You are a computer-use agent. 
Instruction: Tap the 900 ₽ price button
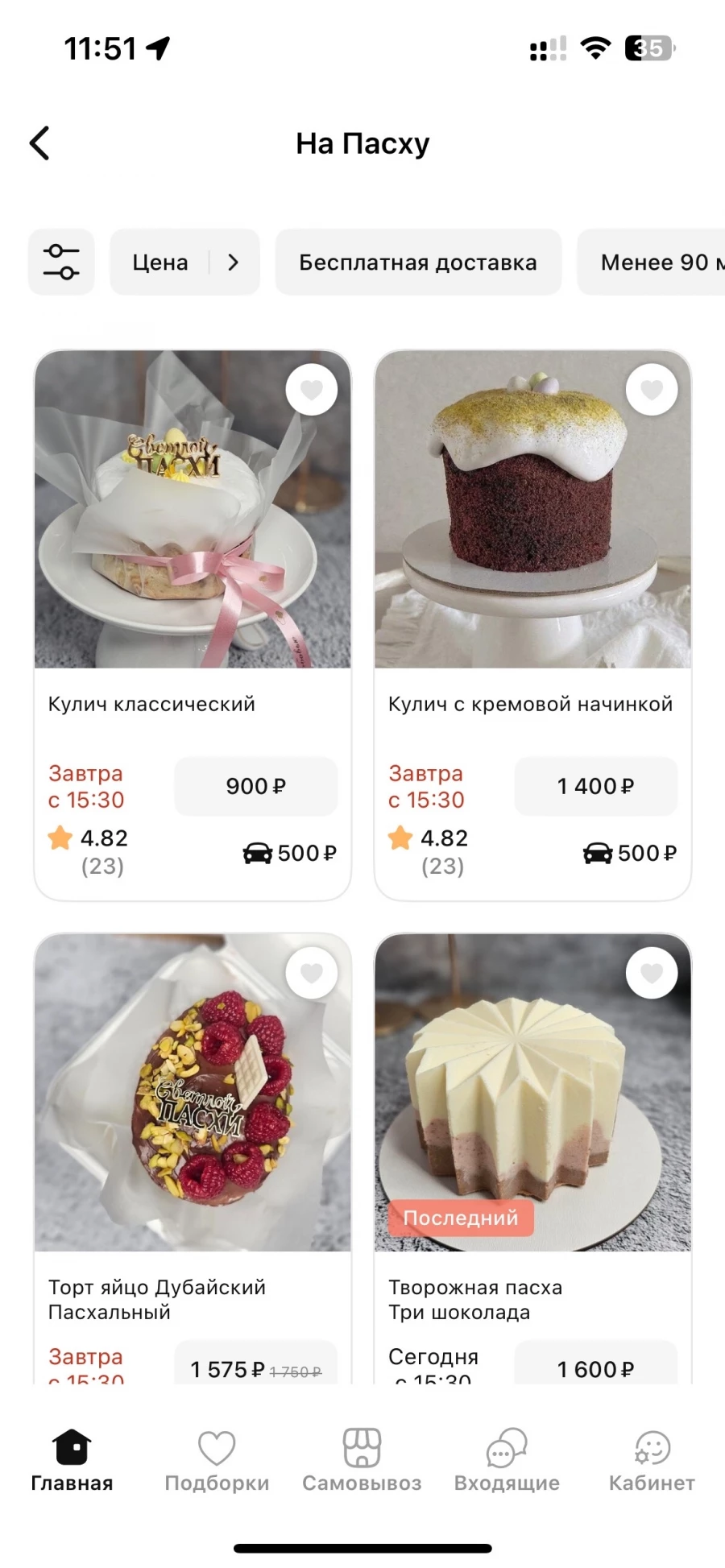(x=255, y=786)
